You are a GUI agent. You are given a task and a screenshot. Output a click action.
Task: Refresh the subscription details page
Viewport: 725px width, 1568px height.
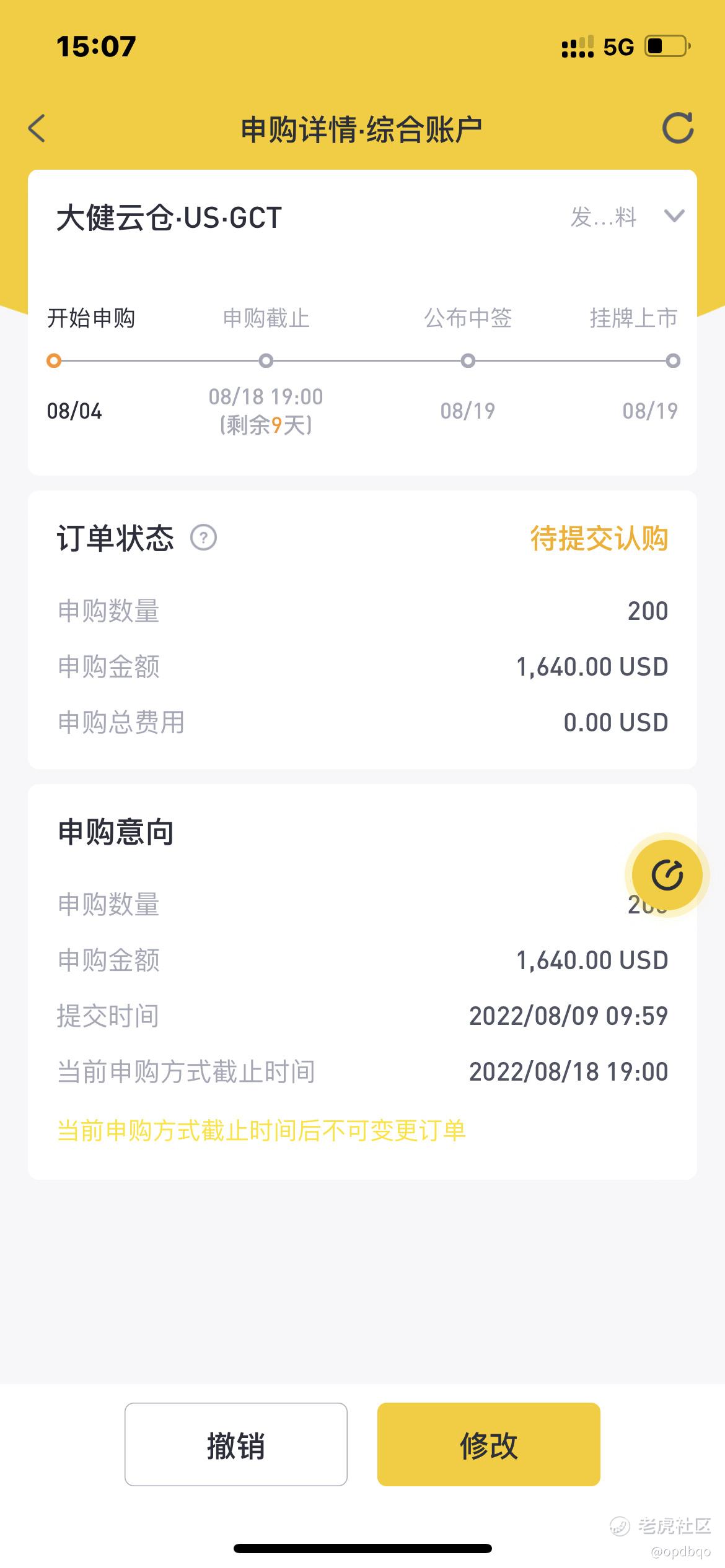678,128
